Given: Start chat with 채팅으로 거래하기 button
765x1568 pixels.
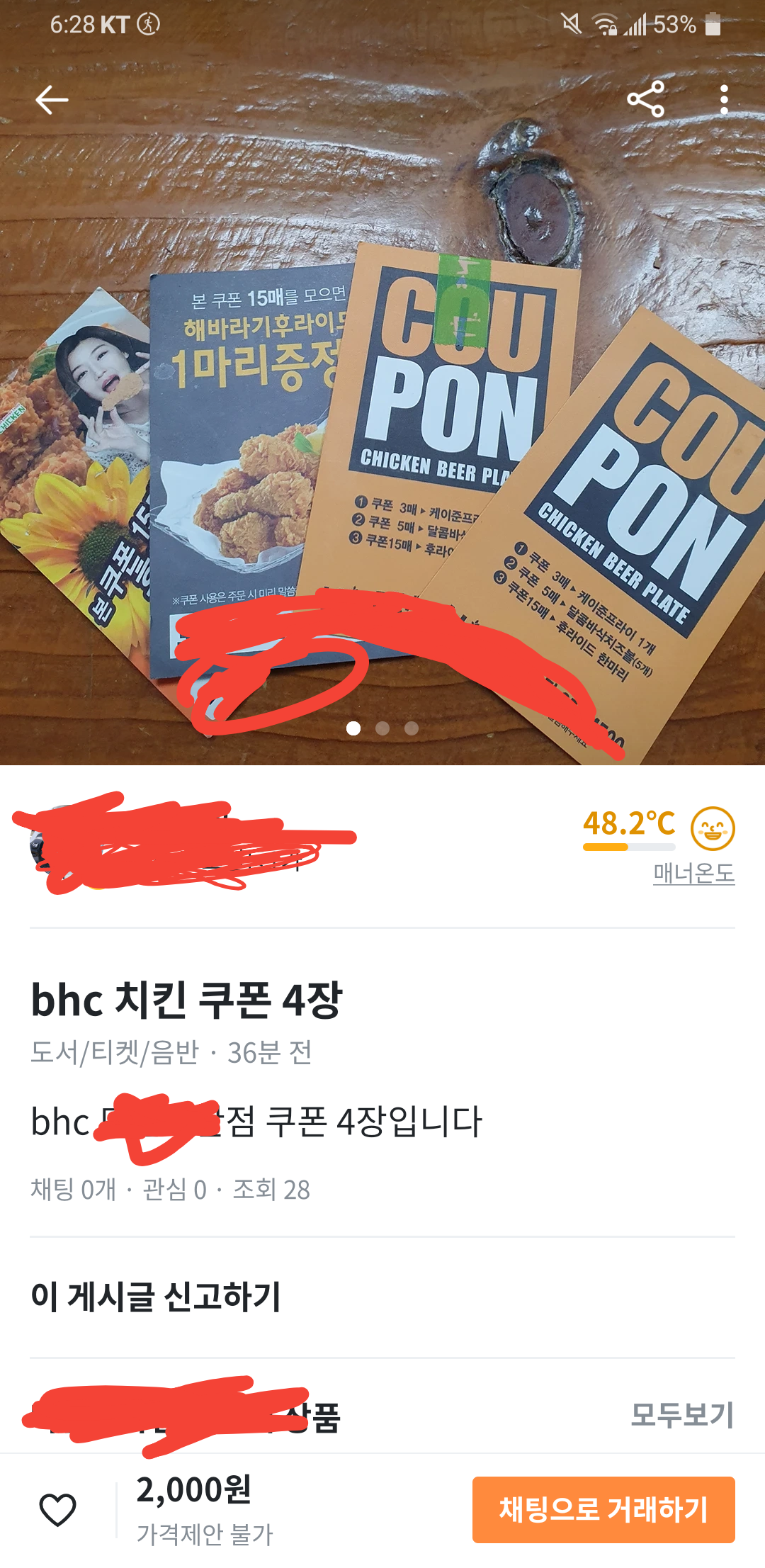Looking at the screenshot, I should tap(603, 1509).
